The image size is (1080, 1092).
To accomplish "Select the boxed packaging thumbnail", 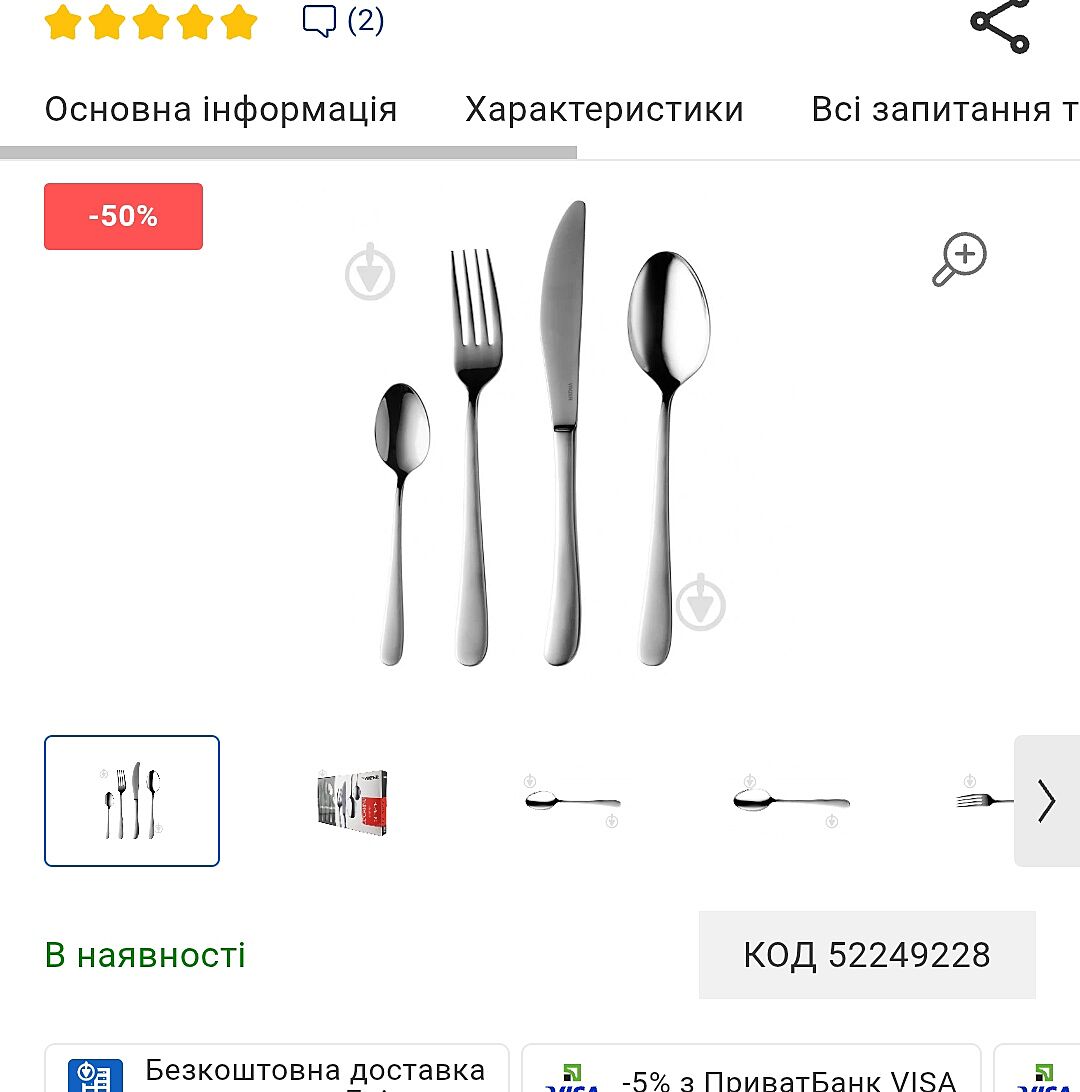I will click(352, 800).
